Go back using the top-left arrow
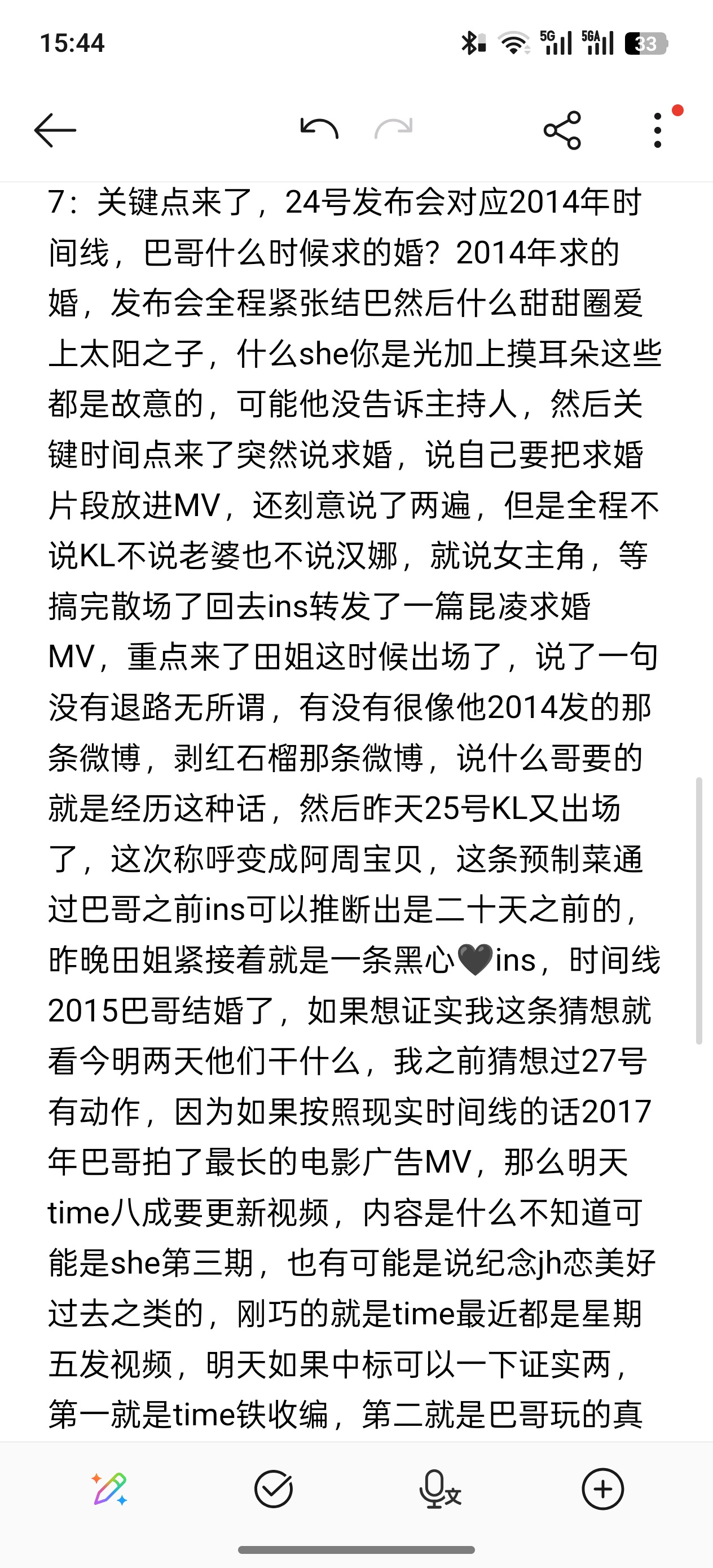The height and width of the screenshot is (1568, 713). 55,130
